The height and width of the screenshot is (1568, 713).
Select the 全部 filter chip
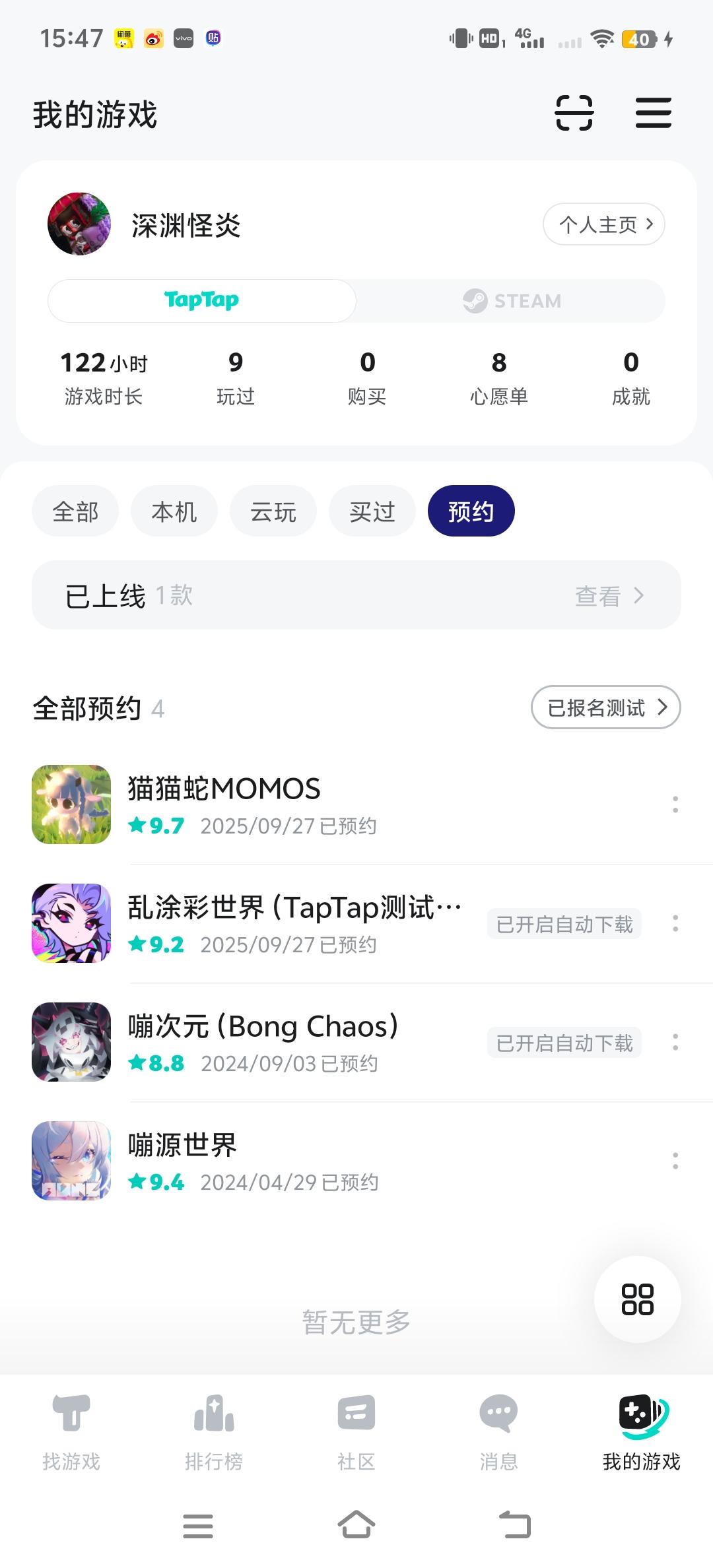[75, 511]
